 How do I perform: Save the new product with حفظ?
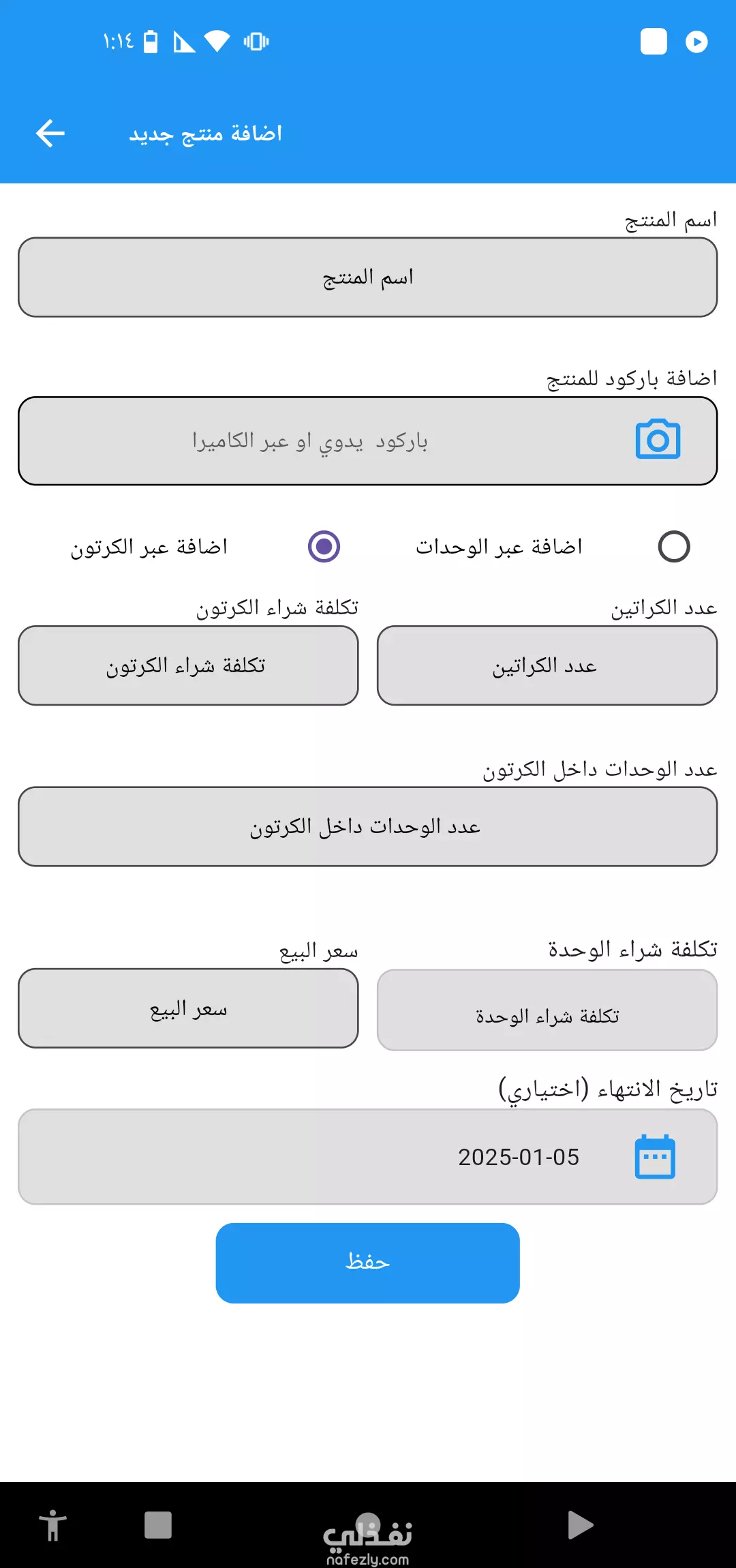368,1263
